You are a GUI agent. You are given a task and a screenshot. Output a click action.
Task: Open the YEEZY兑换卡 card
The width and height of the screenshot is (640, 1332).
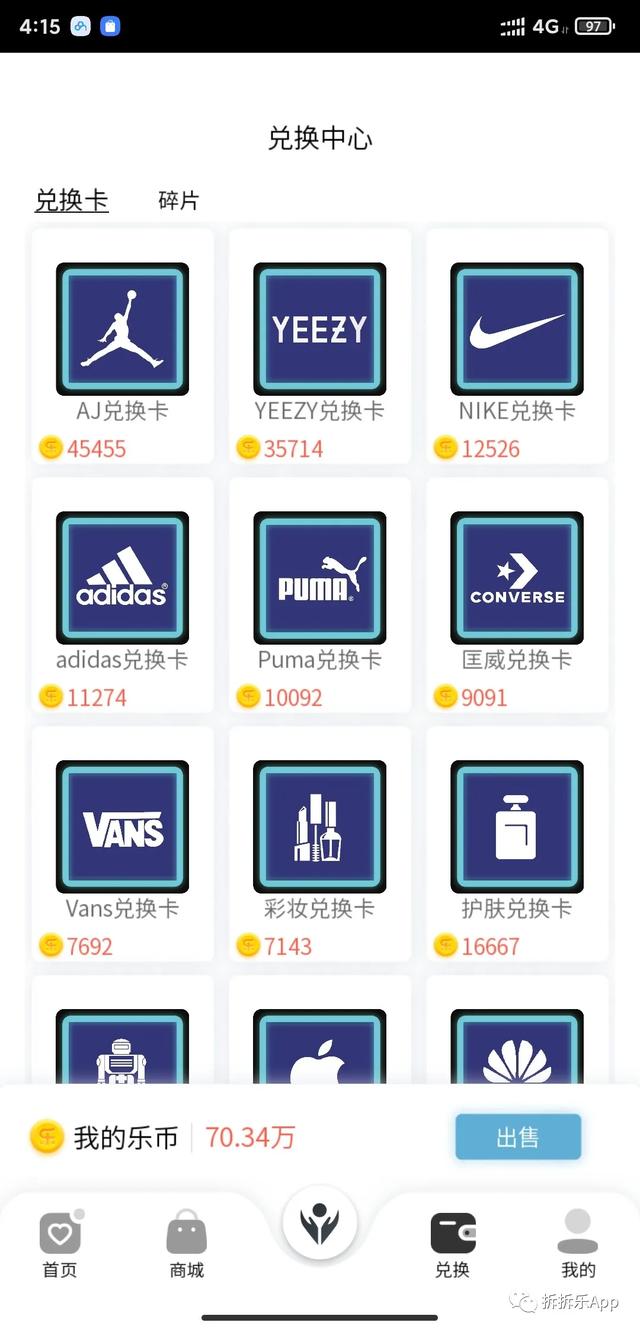coord(319,347)
